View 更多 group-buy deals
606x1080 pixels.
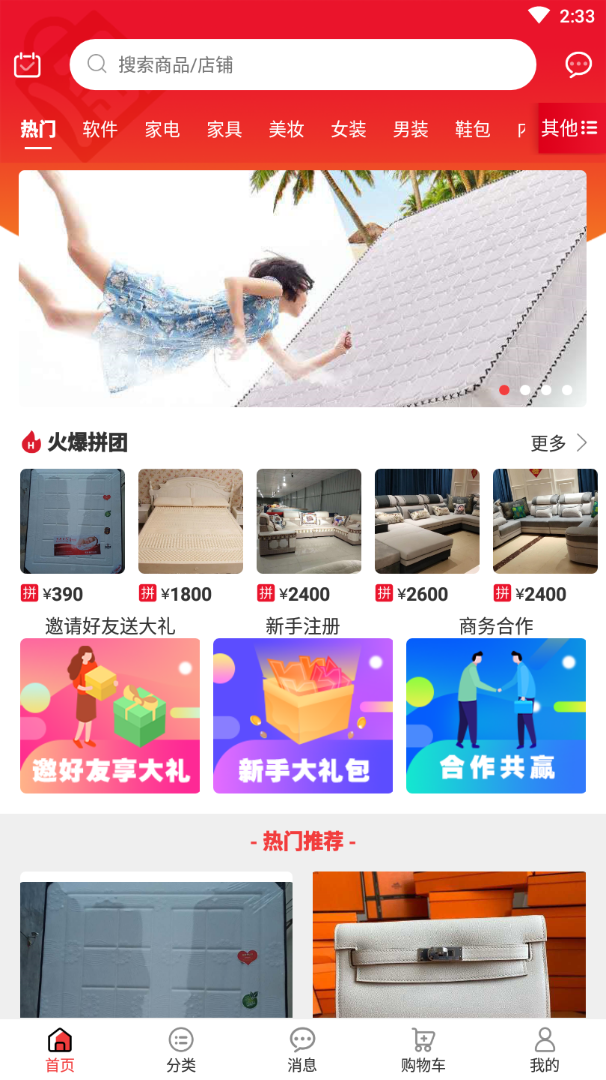pyautogui.click(x=558, y=443)
